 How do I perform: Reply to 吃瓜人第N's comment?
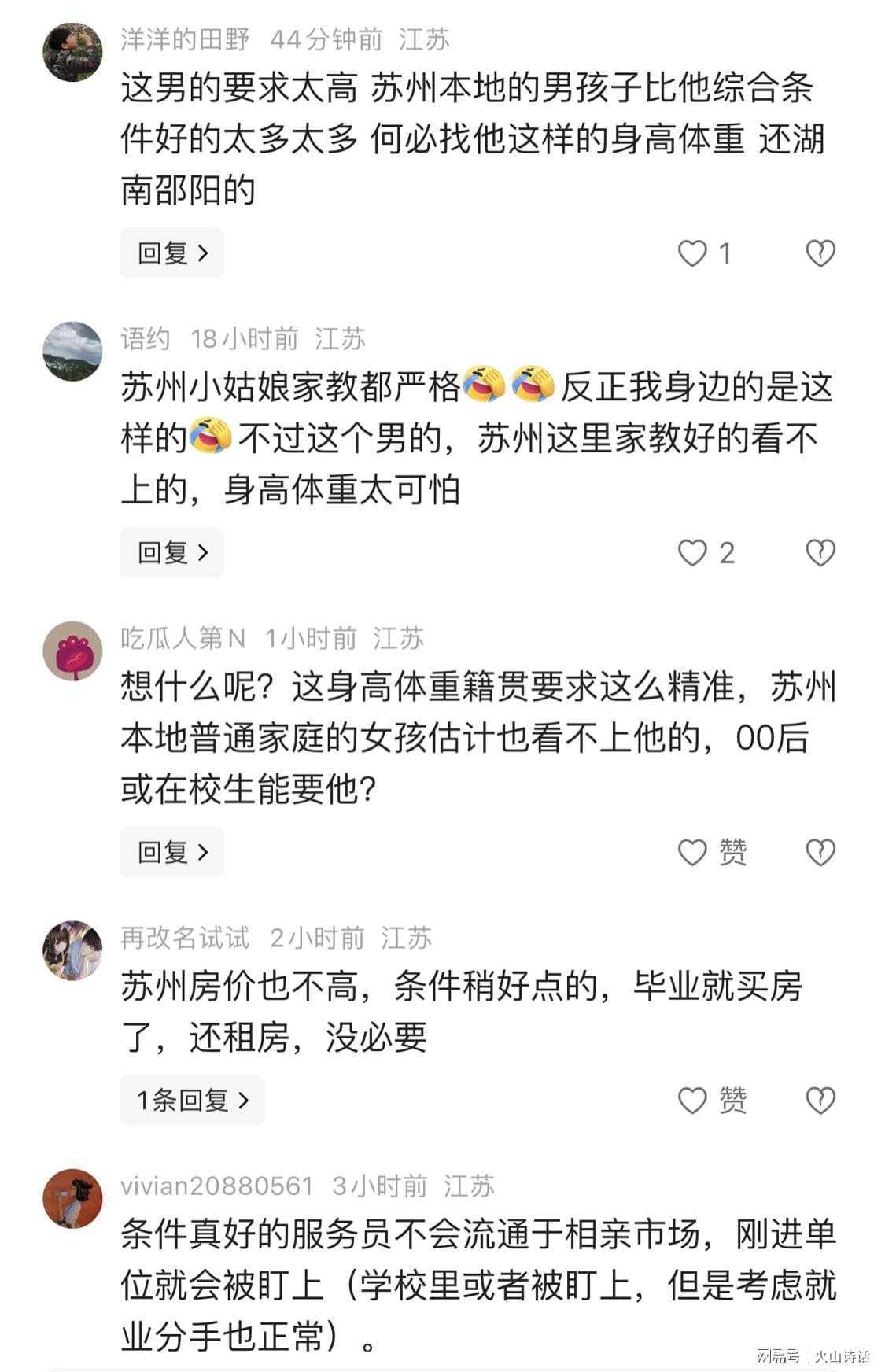pos(171,852)
